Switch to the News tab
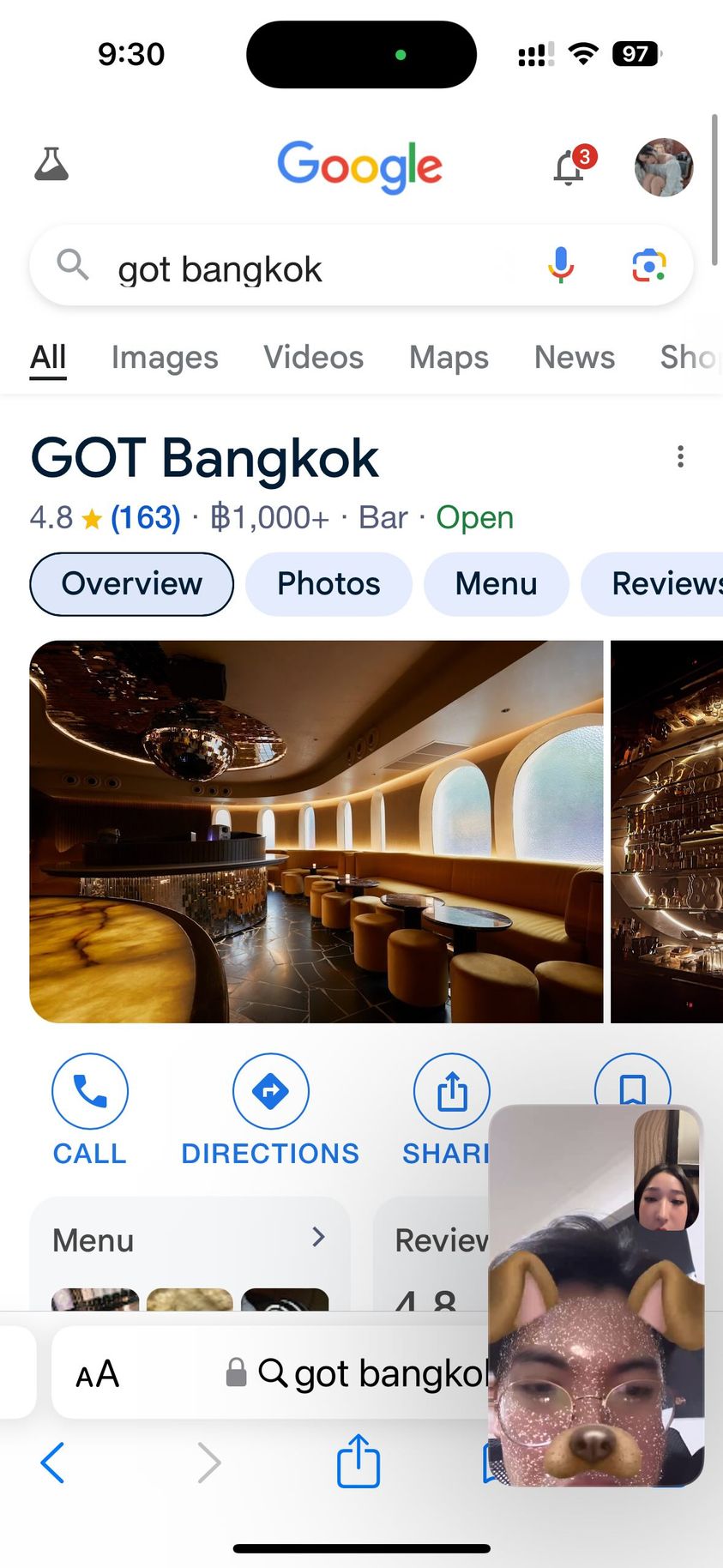The height and width of the screenshot is (1568, 723). pos(575,357)
